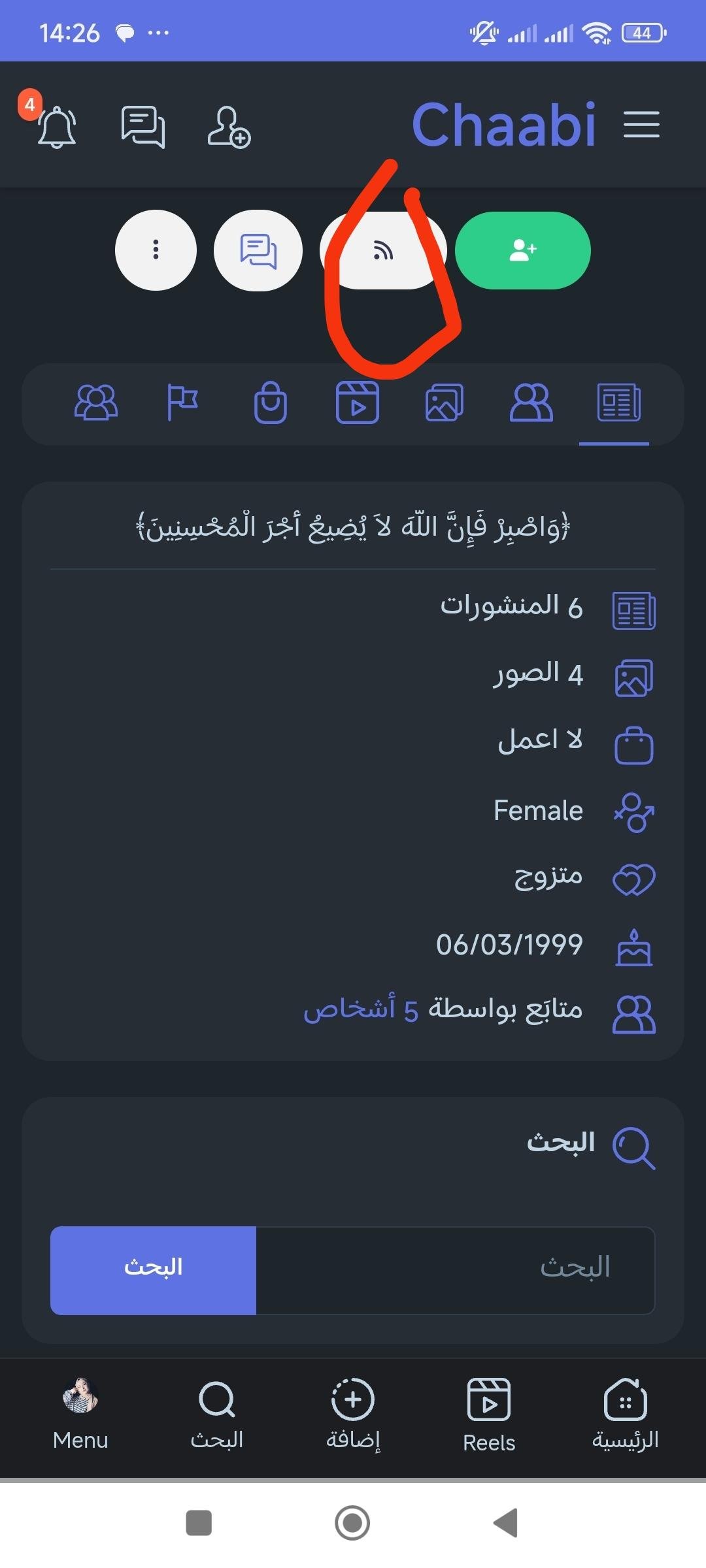This screenshot has width=706, height=1568.
Task: Tap the blue البحث search button
Action: coord(153,1270)
